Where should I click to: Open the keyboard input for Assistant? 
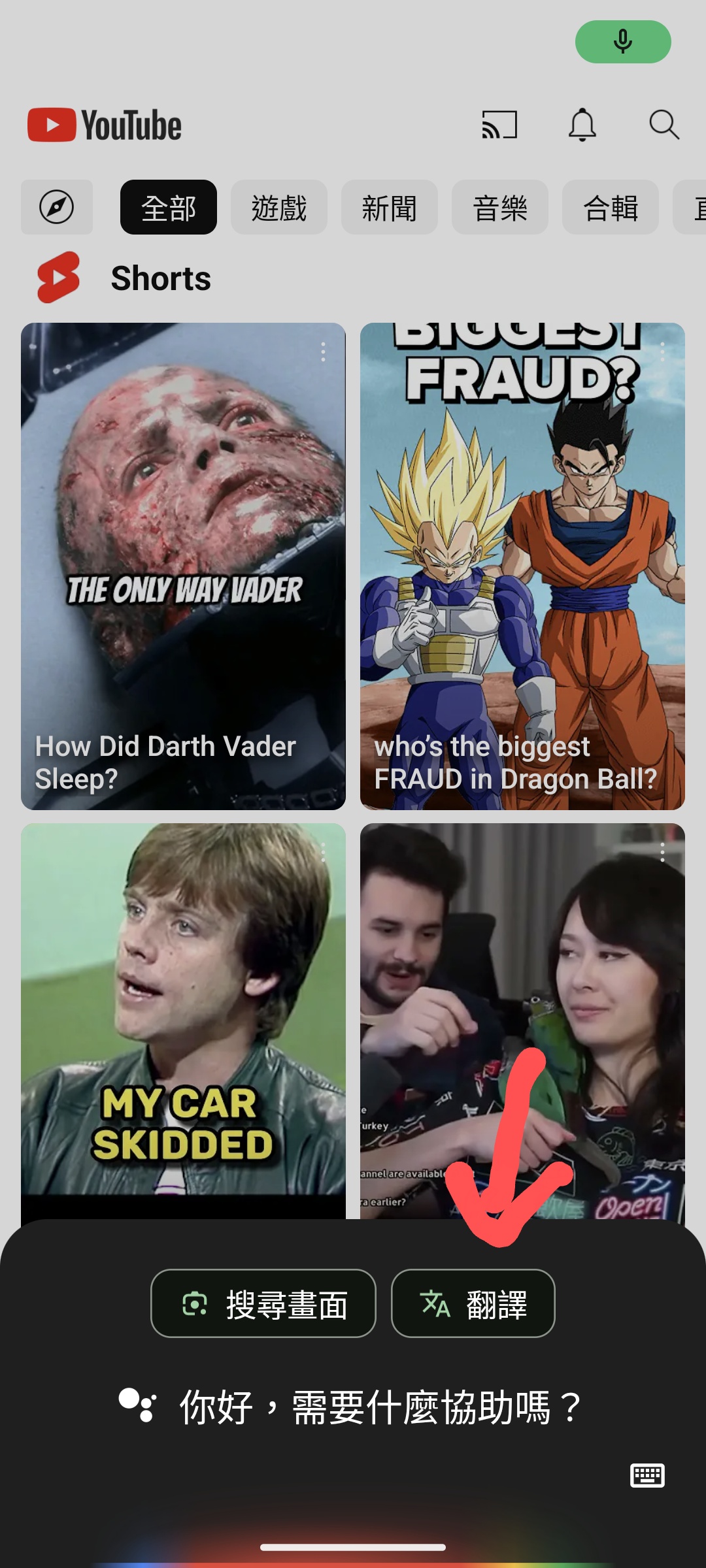click(647, 1476)
